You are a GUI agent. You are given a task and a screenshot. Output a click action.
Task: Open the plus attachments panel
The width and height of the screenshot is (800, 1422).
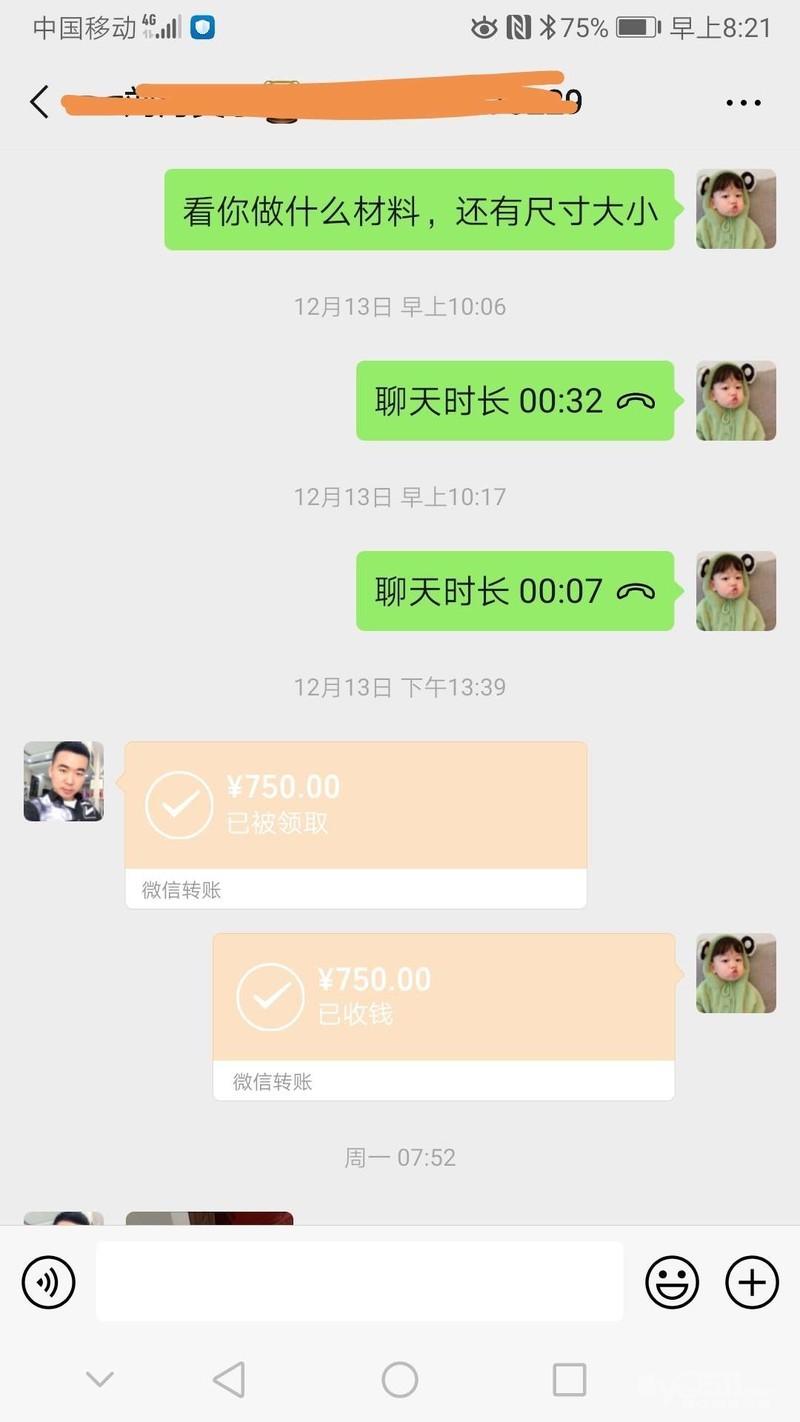(752, 1282)
